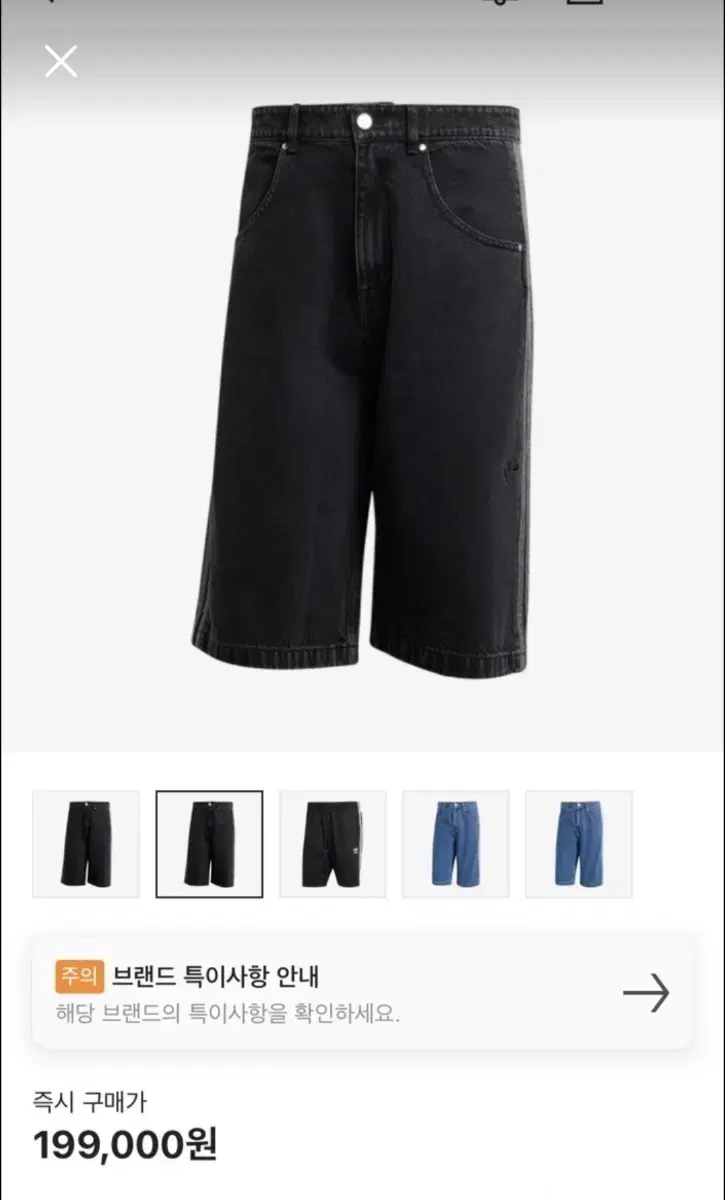Select the last blue shorts thumbnail

(578, 842)
